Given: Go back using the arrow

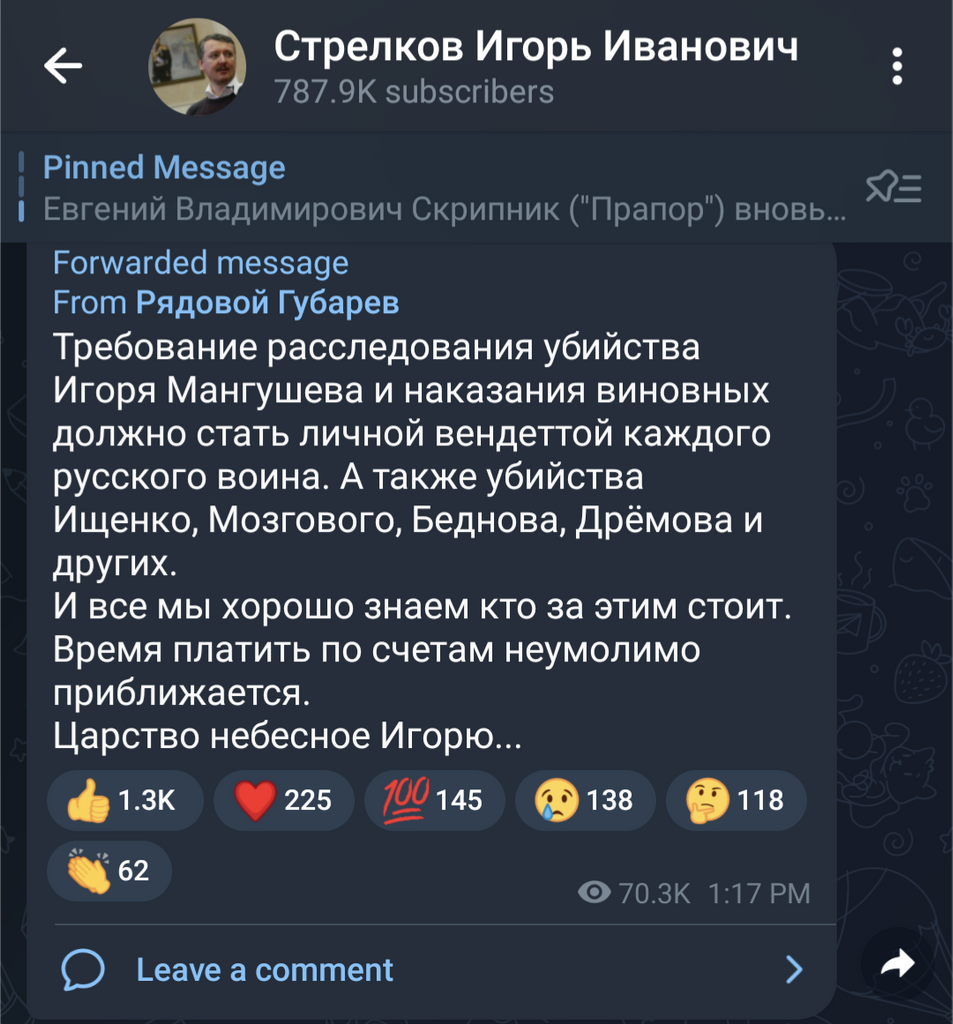Looking at the screenshot, I should pyautogui.click(x=63, y=67).
